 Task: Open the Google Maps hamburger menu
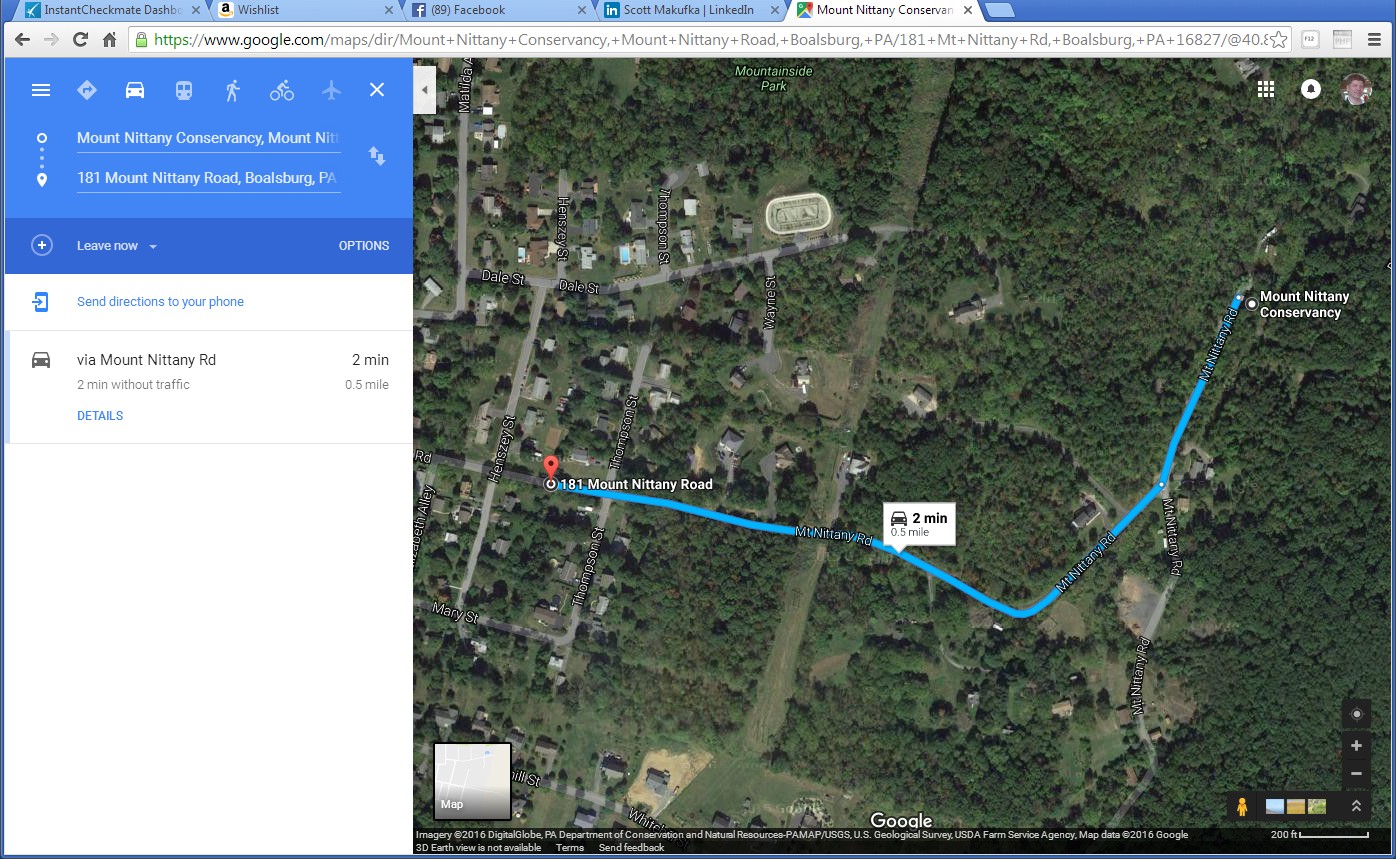(x=41, y=90)
